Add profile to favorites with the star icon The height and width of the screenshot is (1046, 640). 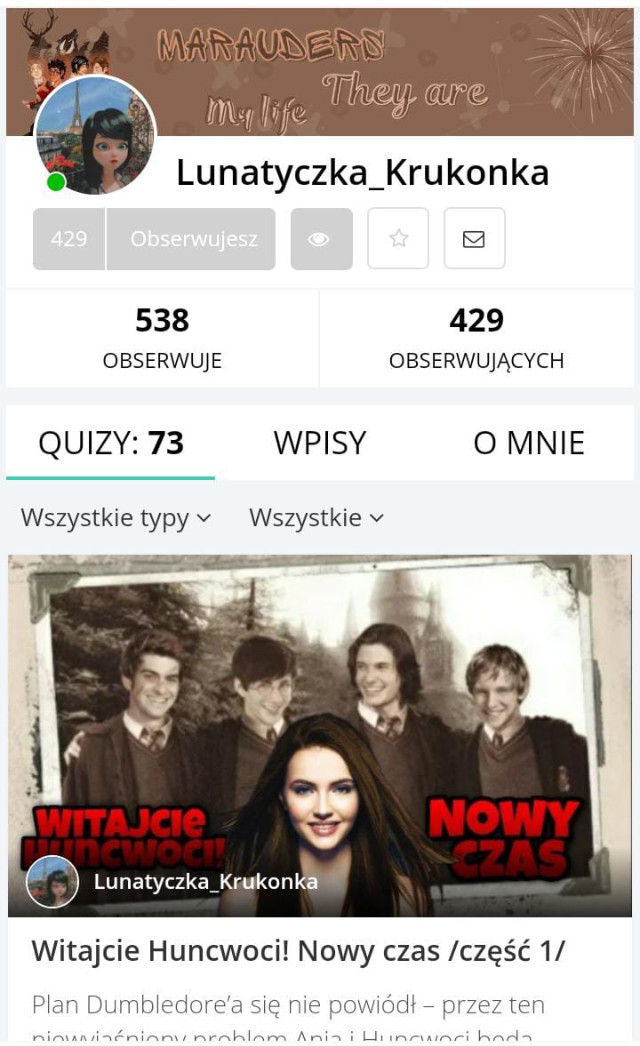pos(398,239)
